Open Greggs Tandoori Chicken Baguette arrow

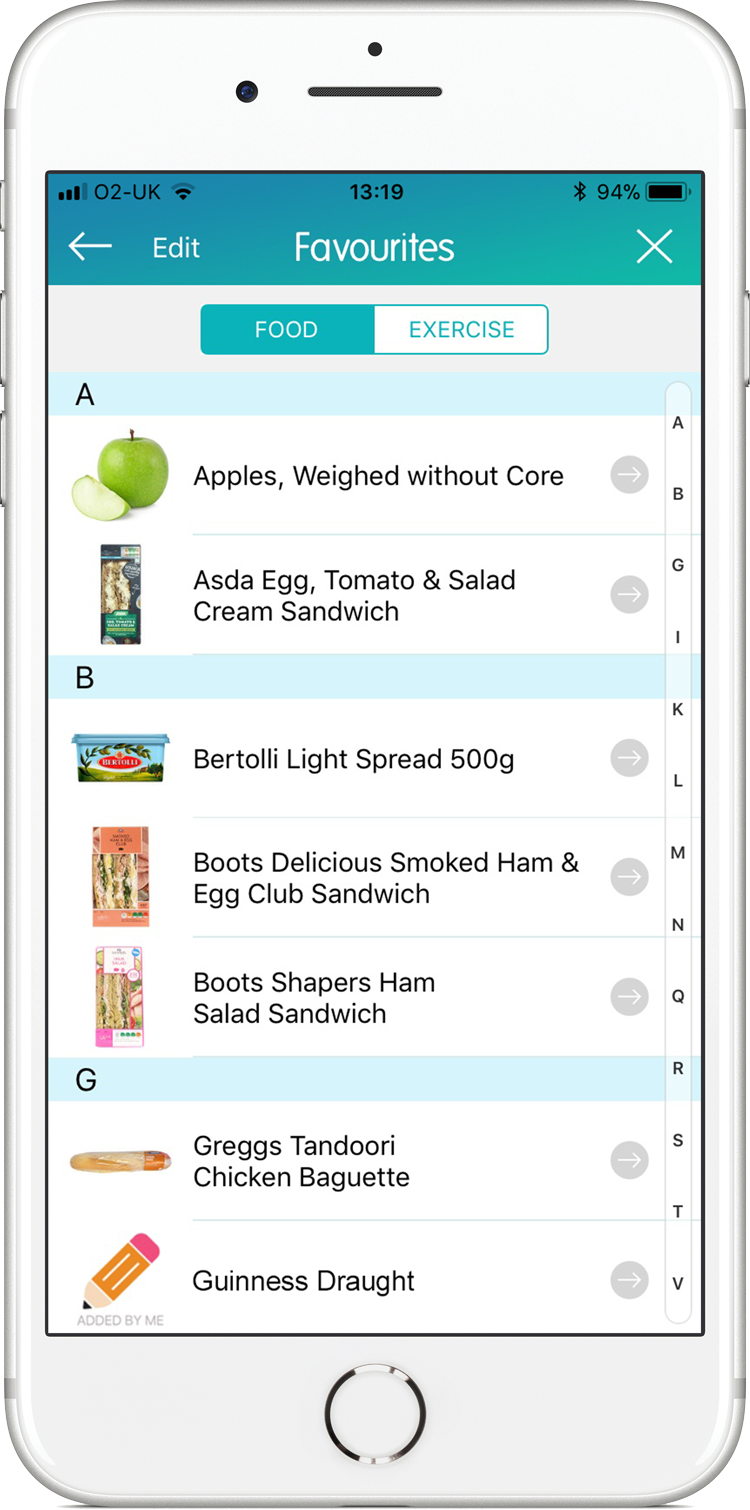click(x=629, y=1160)
